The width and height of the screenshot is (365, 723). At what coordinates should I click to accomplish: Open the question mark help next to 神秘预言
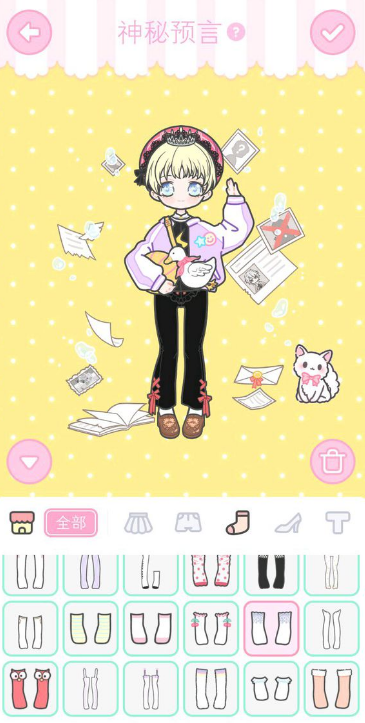click(x=236, y=32)
